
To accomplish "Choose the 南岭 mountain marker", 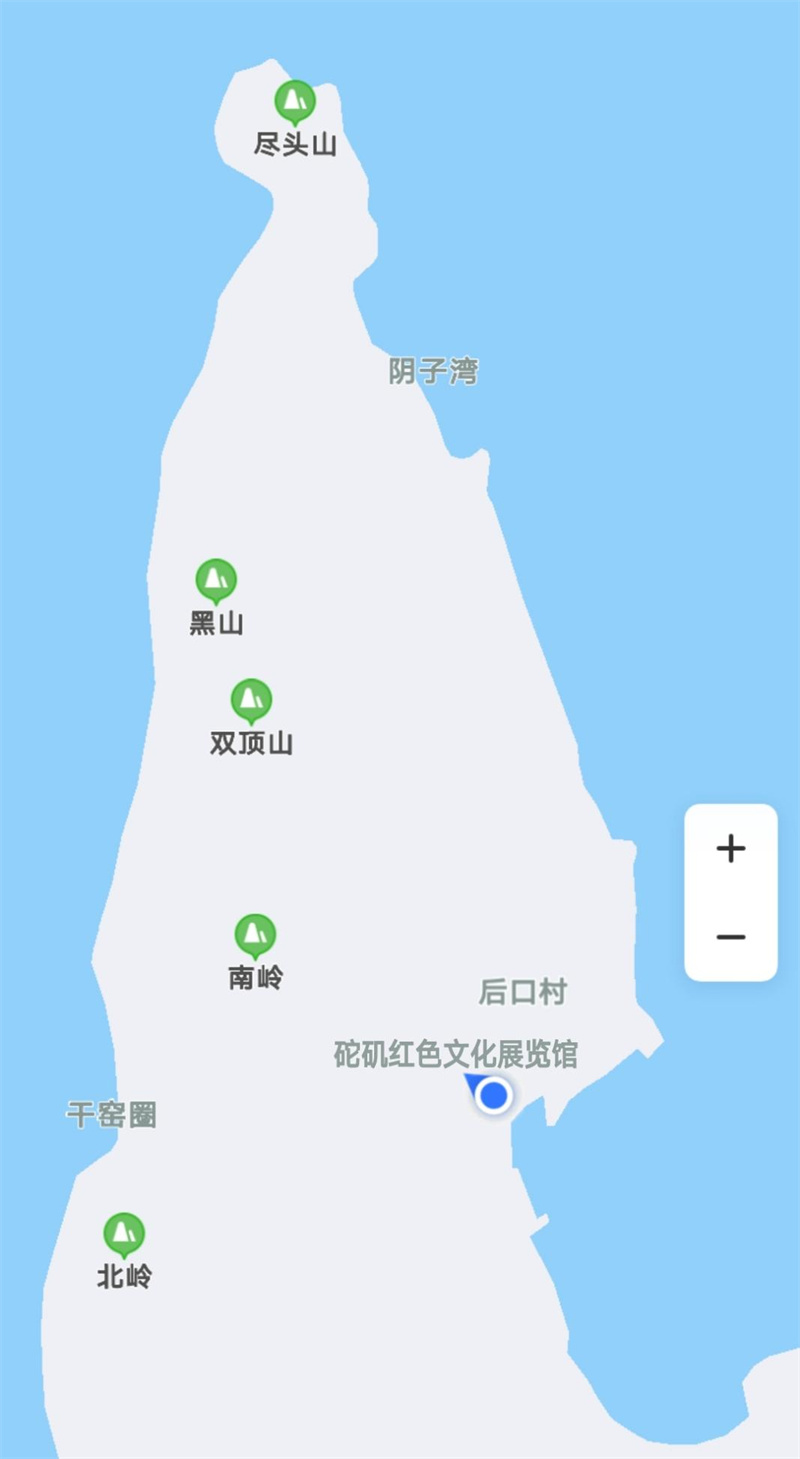I will coord(255,936).
